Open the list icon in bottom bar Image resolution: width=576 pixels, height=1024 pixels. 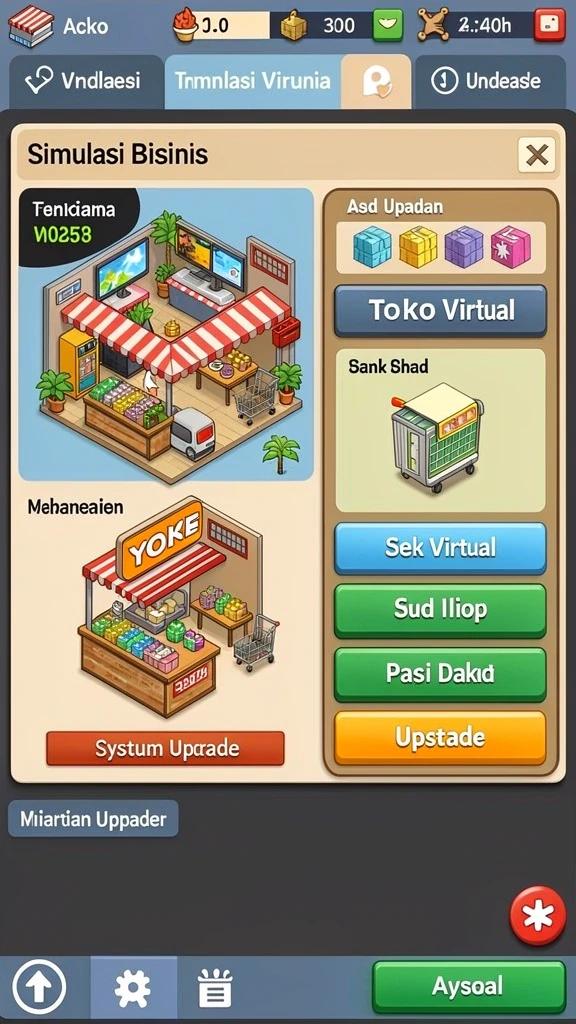pos(215,987)
